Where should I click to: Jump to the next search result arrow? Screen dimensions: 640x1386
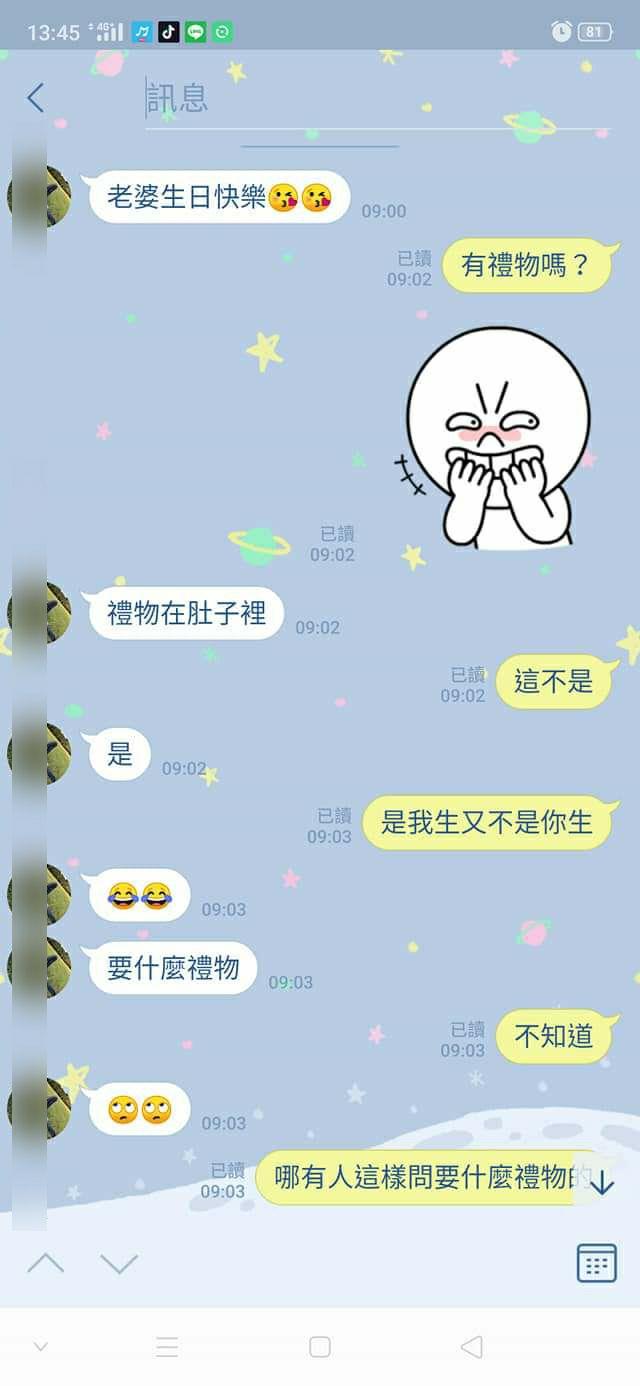pyautogui.click(x=119, y=1263)
